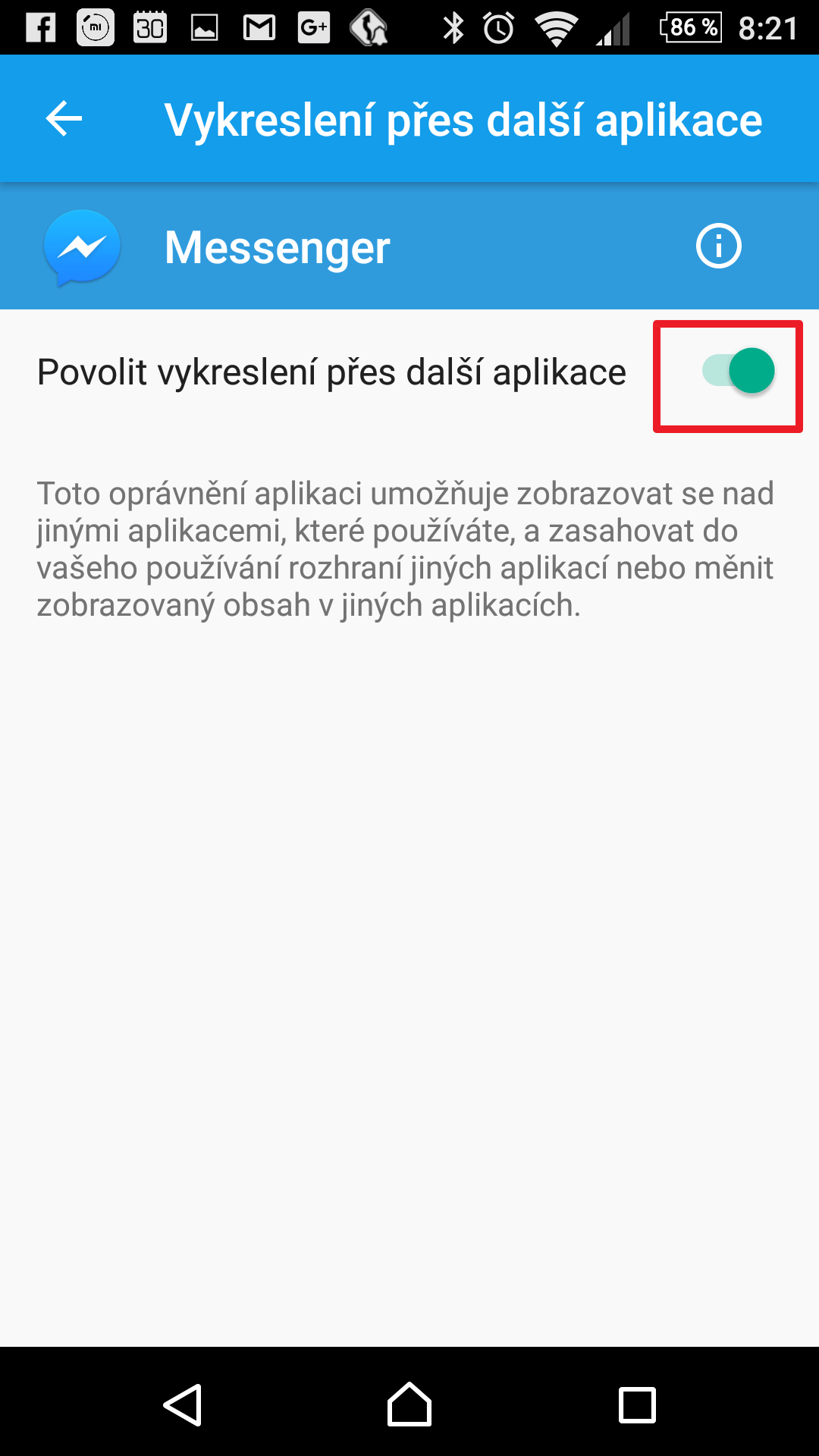819x1456 pixels.
Task: Disable Povolit vykreslení přes další aplikace switch
Action: pyautogui.click(x=738, y=371)
